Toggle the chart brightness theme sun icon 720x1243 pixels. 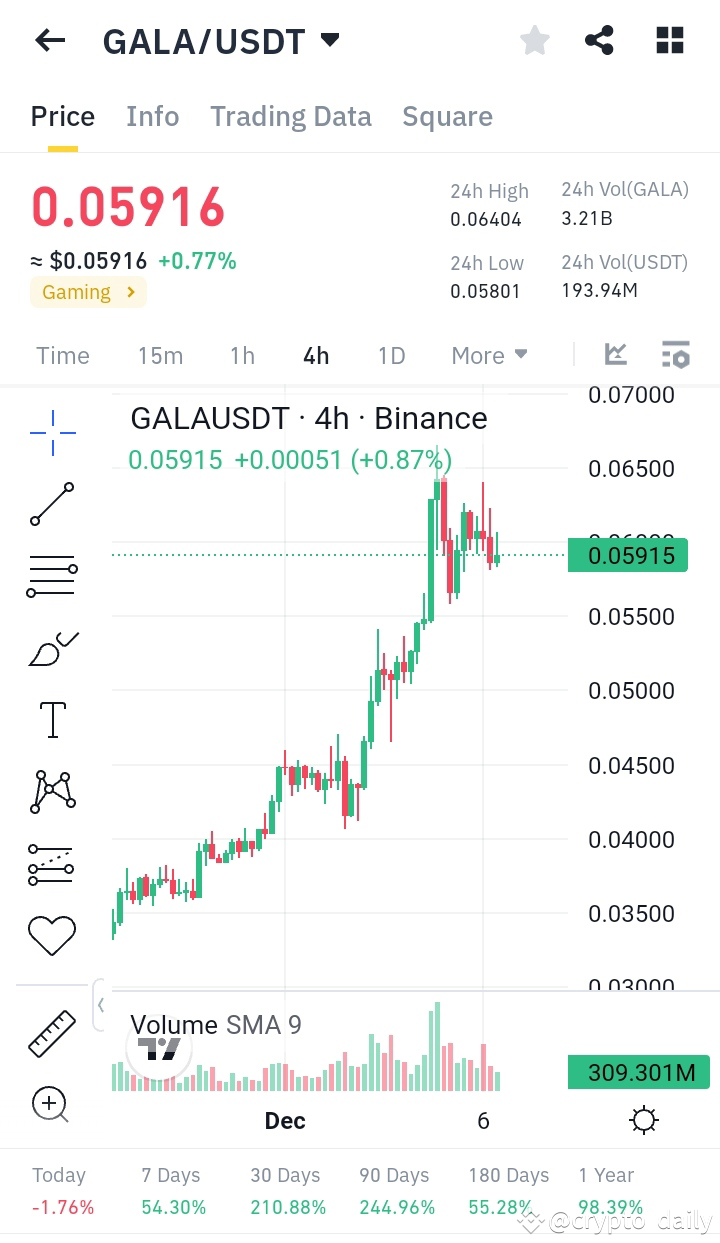click(x=643, y=1120)
